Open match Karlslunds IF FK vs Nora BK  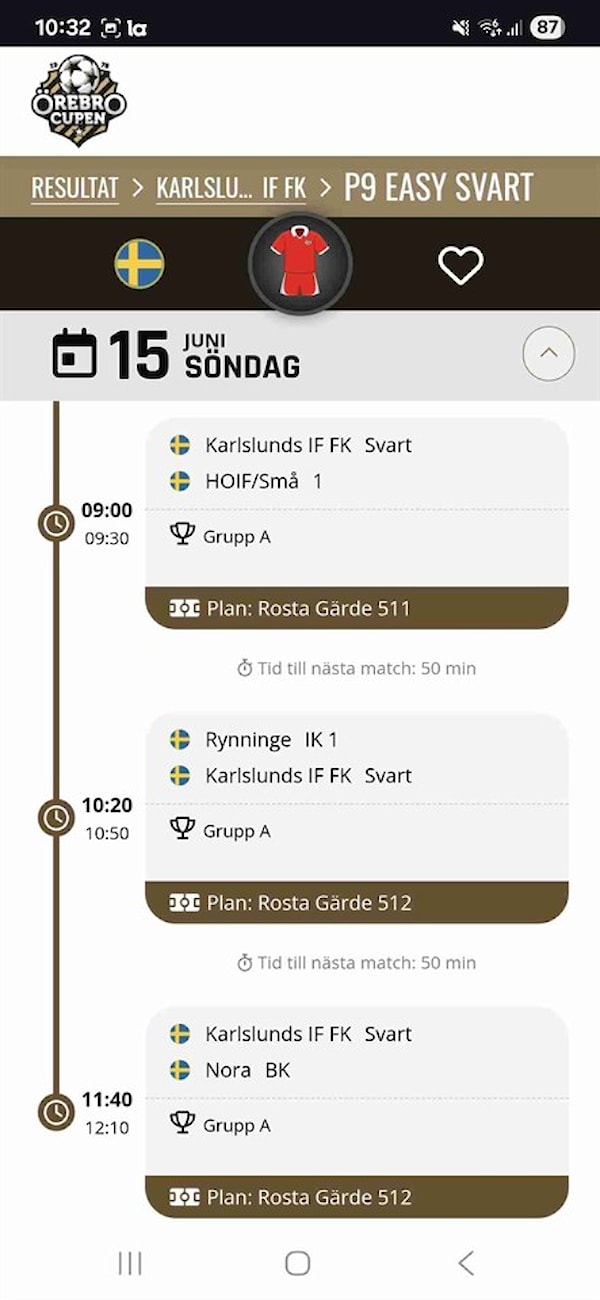pos(357,1110)
